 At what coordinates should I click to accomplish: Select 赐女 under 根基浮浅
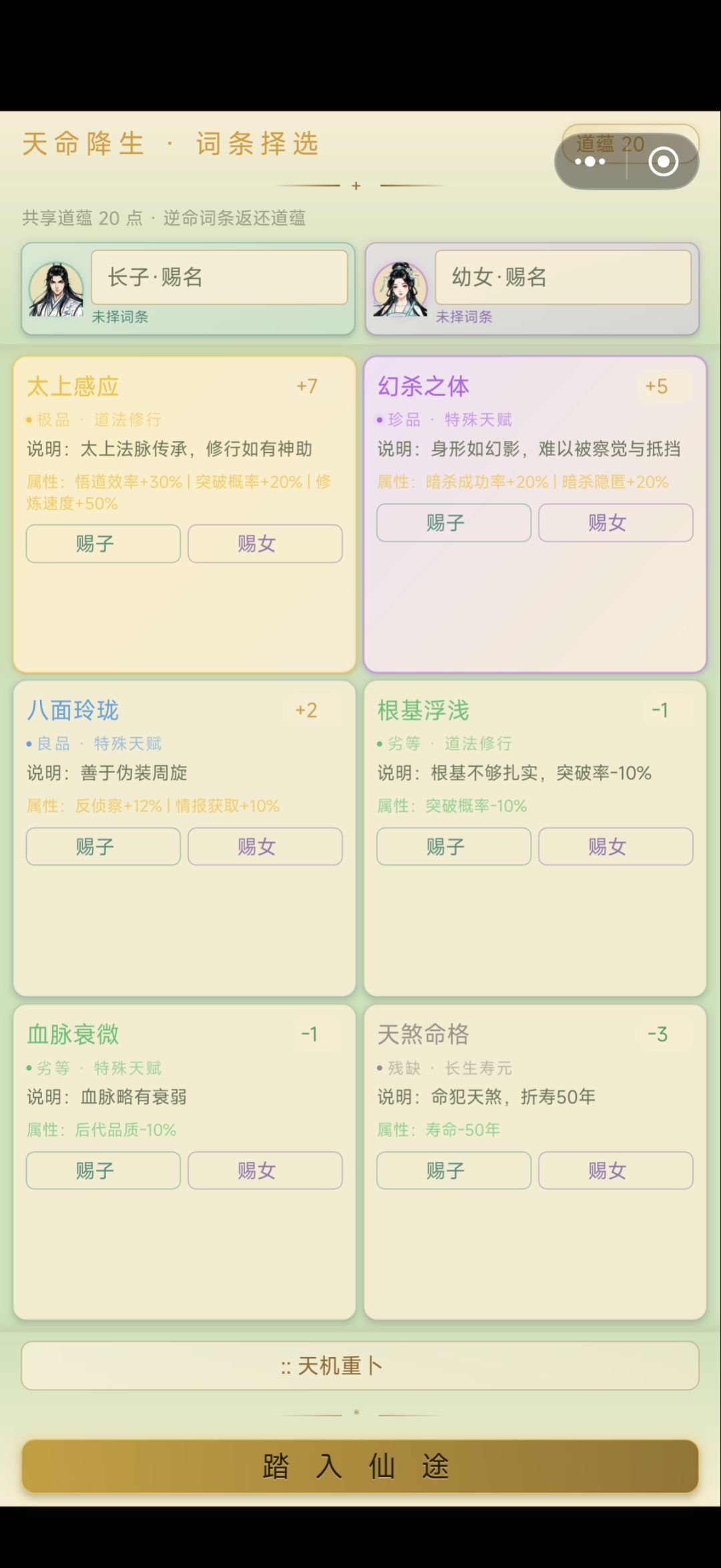pyautogui.click(x=616, y=847)
